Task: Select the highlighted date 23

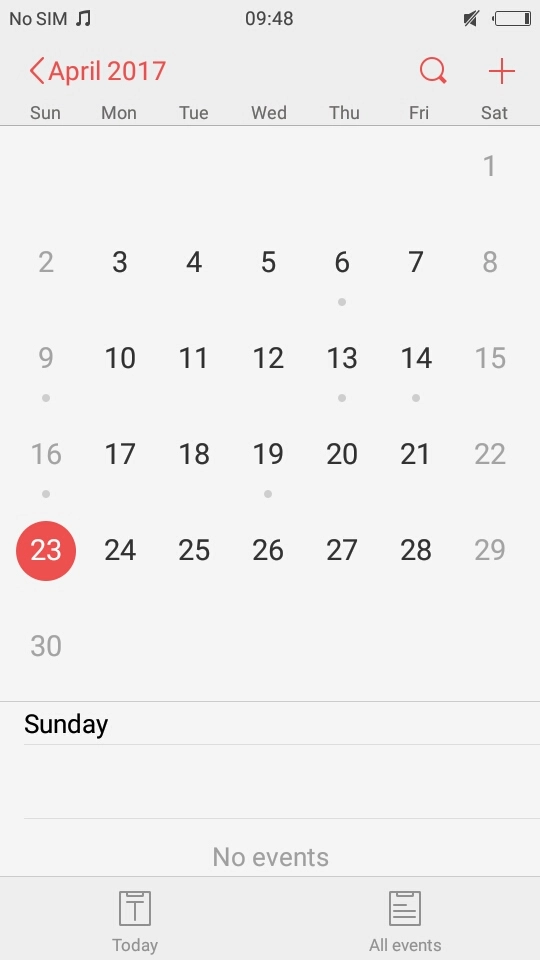Action: [46, 550]
